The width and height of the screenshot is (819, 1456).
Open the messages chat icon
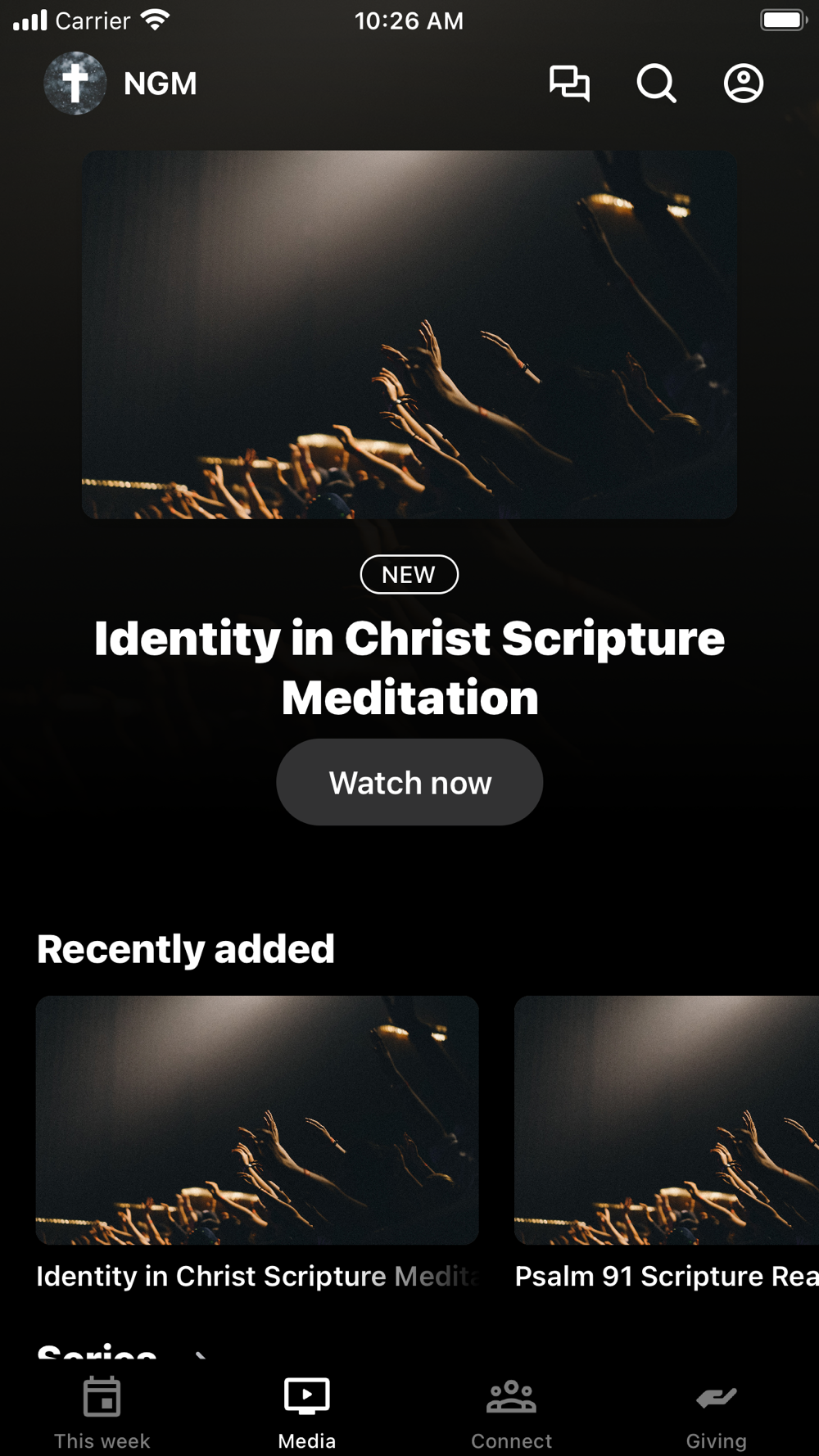569,84
